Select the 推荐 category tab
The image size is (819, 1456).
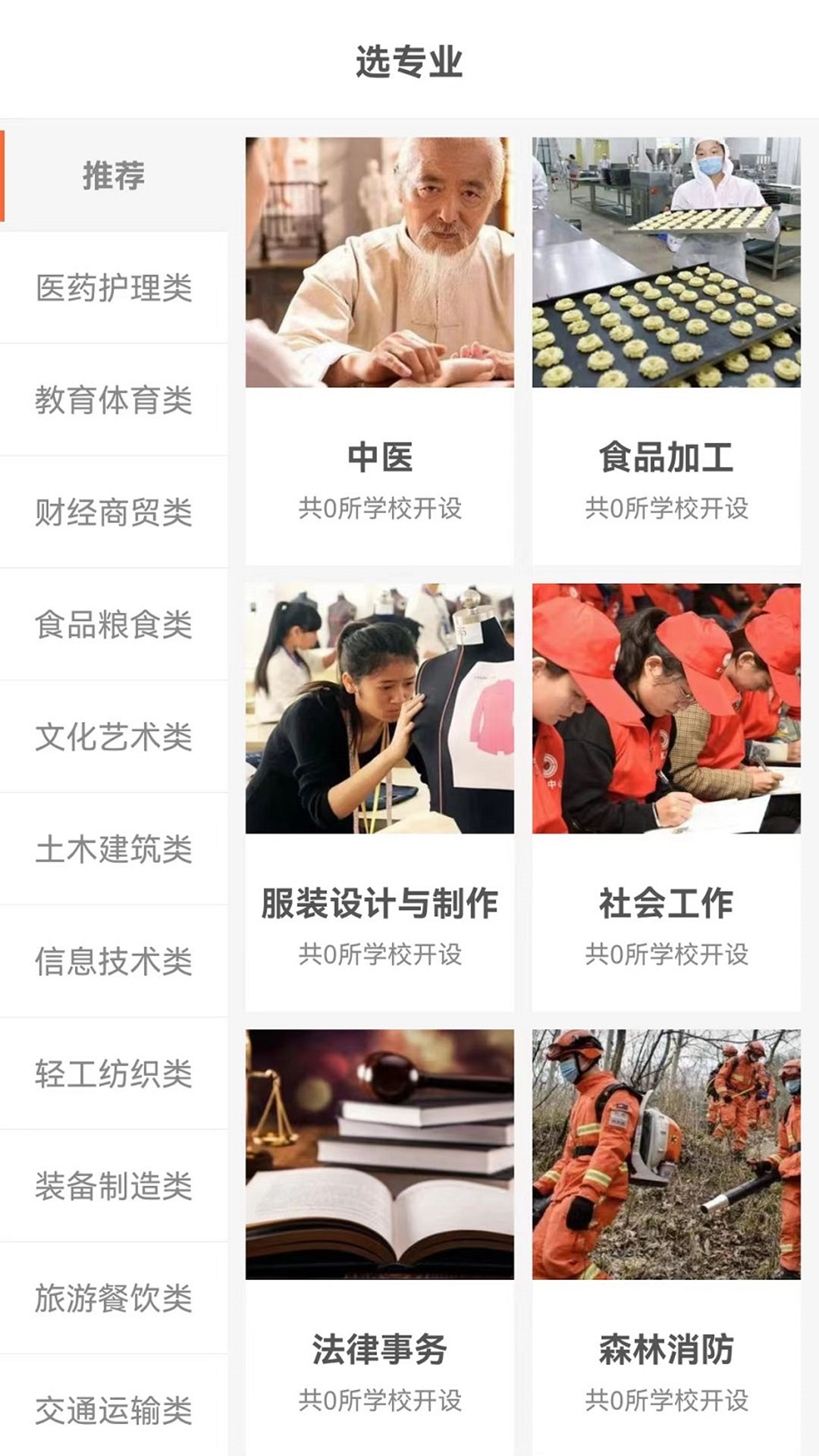(x=114, y=176)
